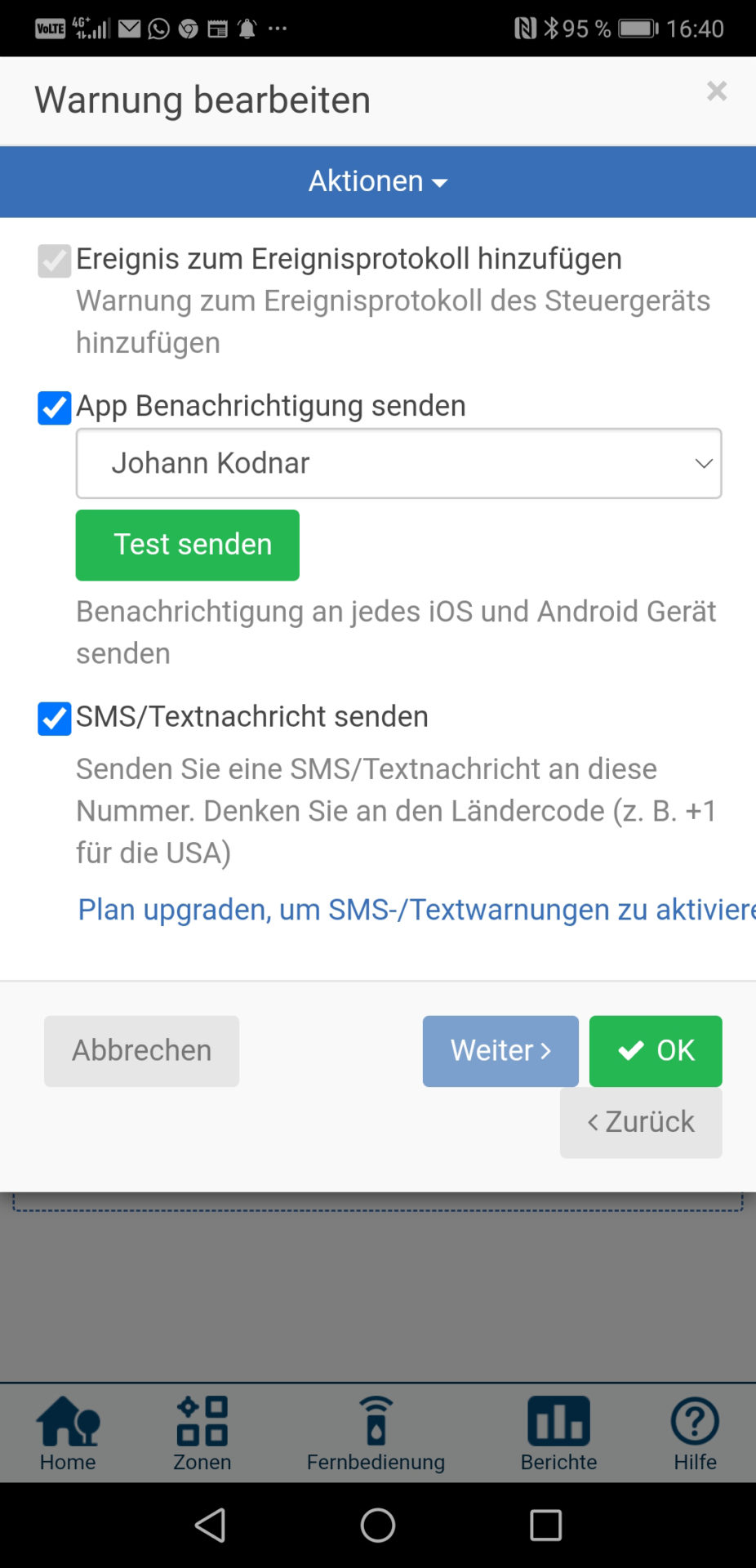The image size is (756, 1568).
Task: Tap the system back navigation button
Action: click(x=211, y=1525)
